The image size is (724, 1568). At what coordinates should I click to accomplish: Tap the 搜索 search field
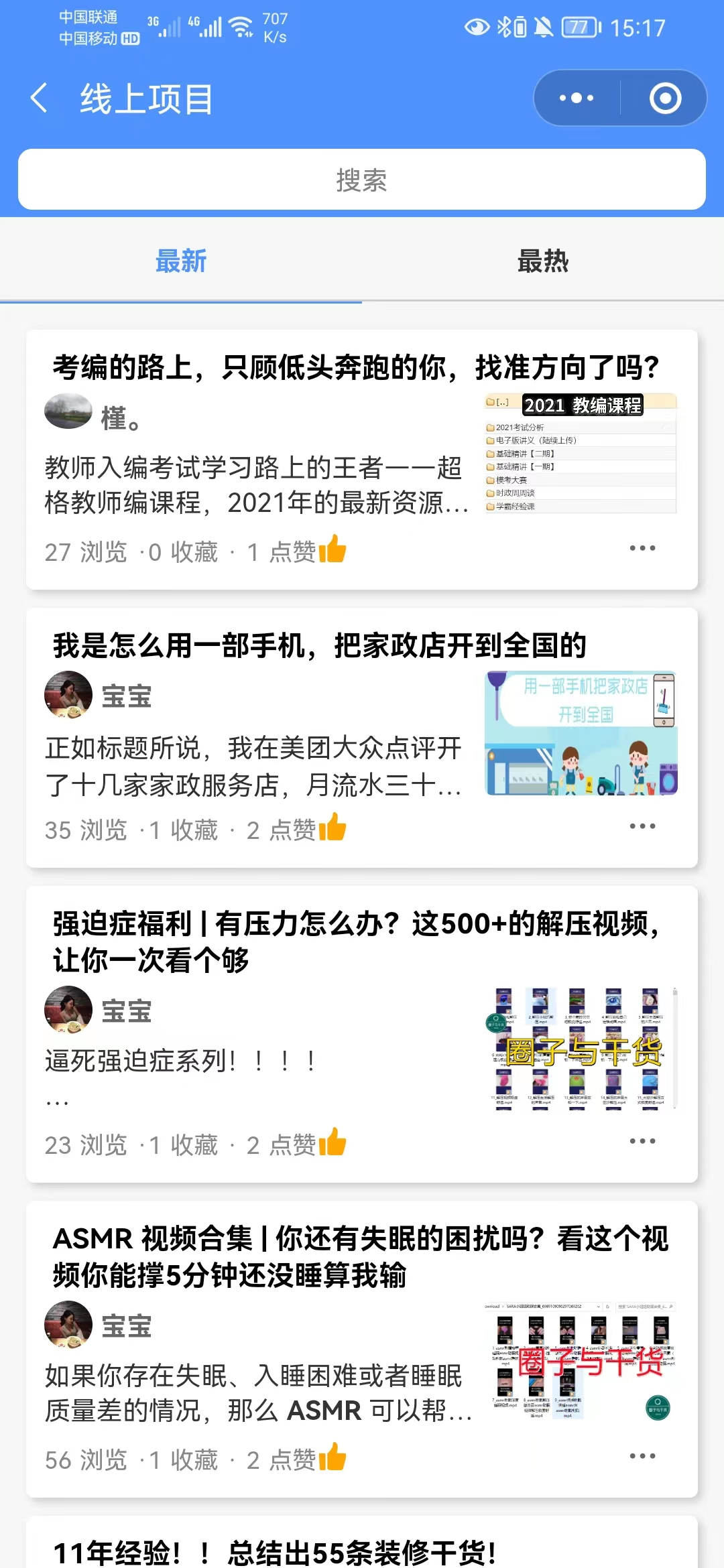(x=362, y=180)
